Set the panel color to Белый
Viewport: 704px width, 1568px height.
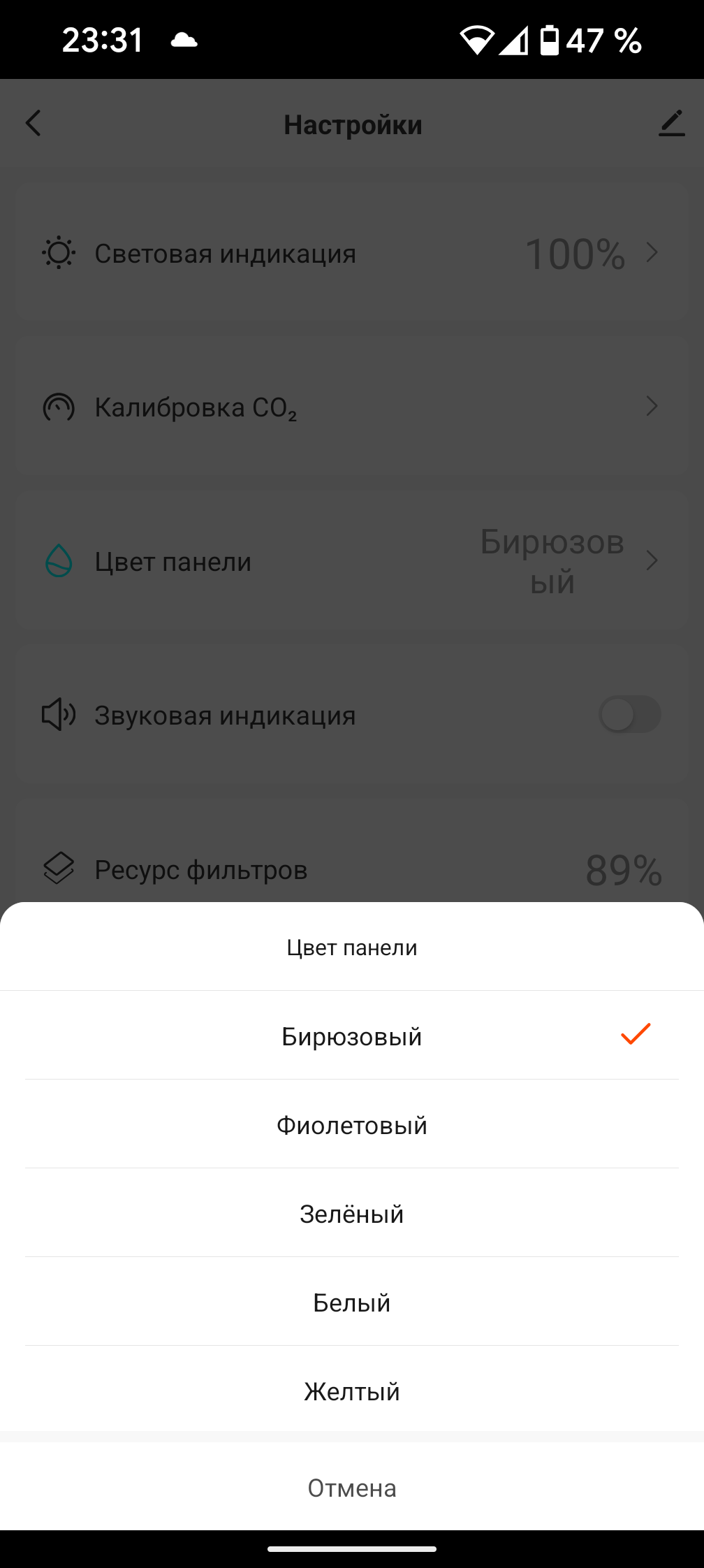(x=351, y=1302)
